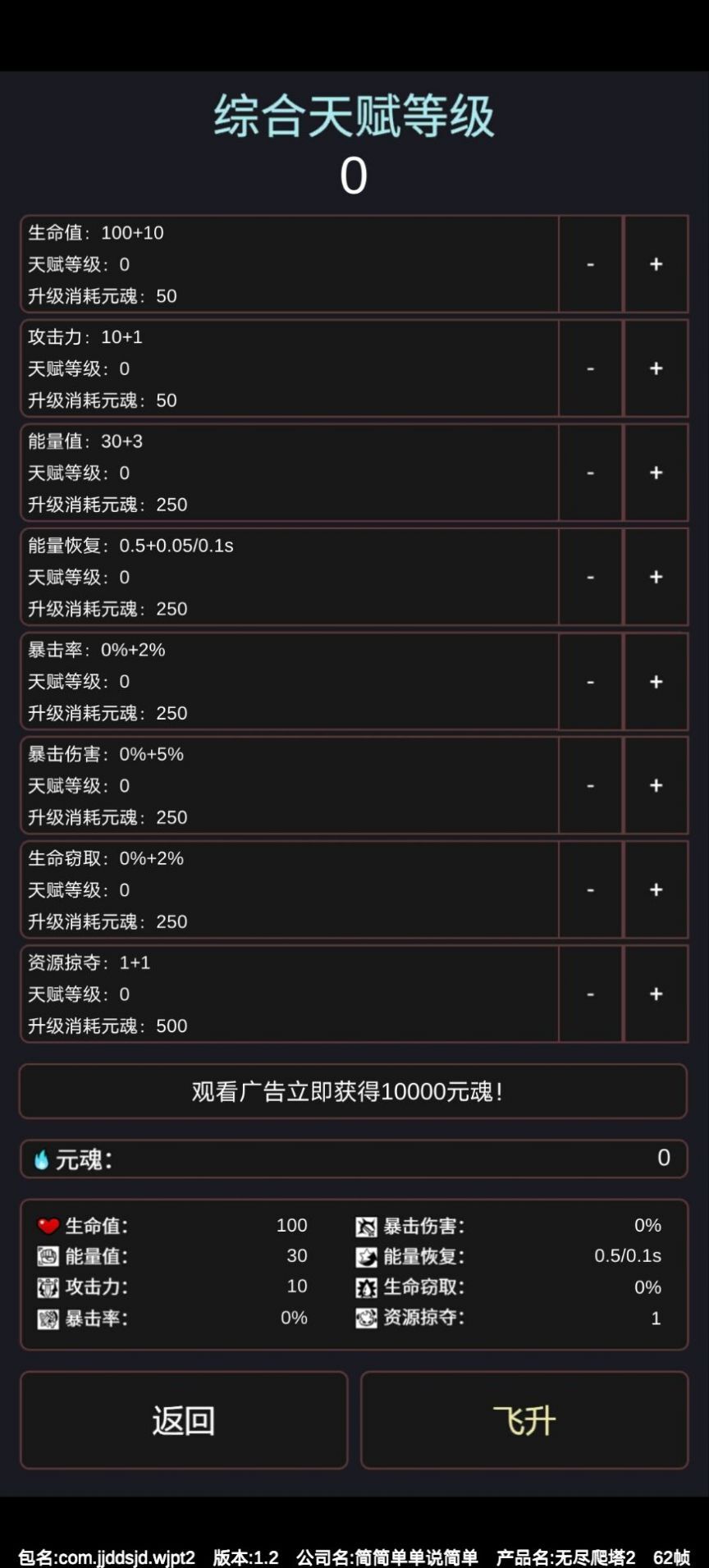709x1568 pixels.
Task: Watch ad to get 10000 元魂
Action: coord(354,1091)
